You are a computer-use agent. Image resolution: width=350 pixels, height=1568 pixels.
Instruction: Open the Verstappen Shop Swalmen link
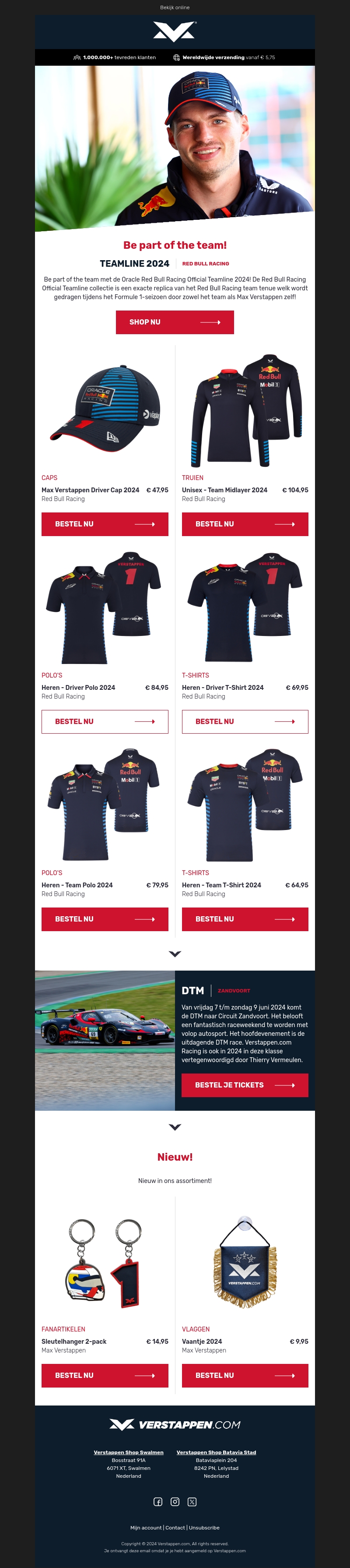[x=128, y=1452]
